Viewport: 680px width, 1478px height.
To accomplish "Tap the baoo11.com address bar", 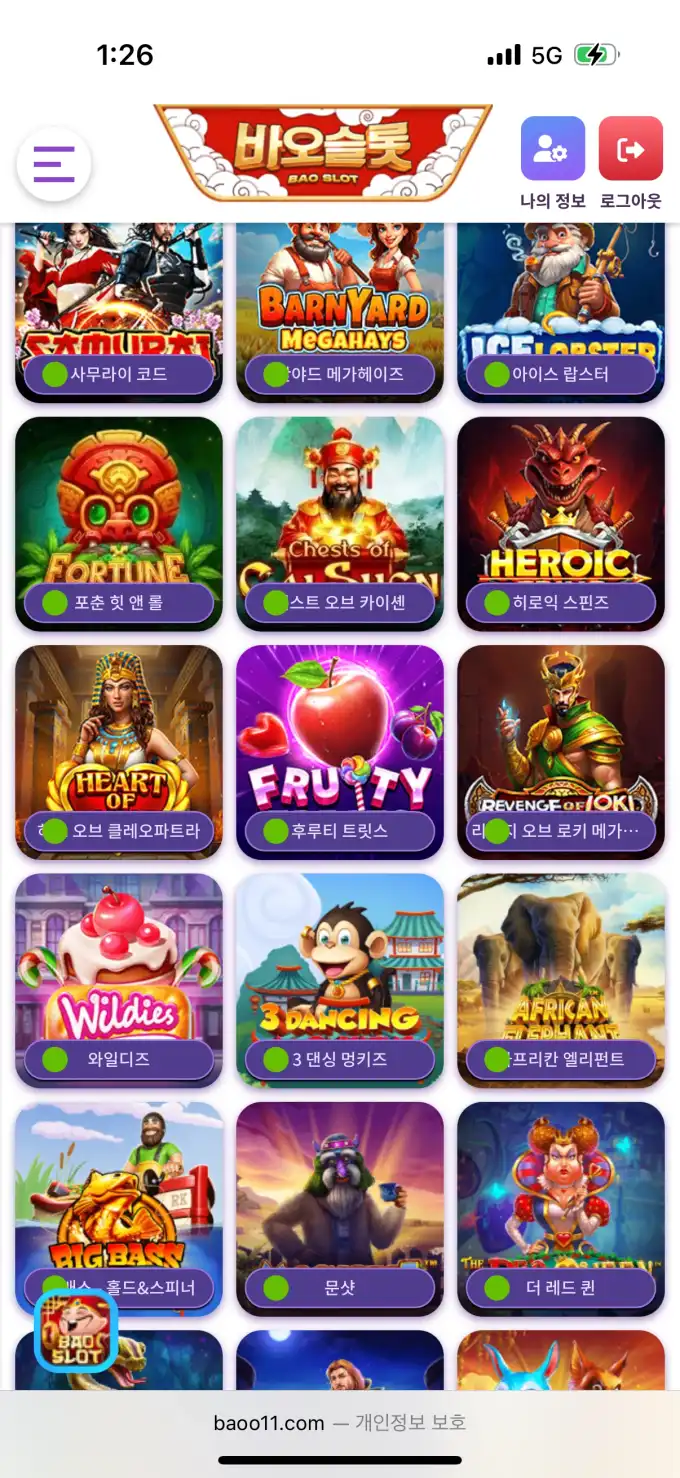I will (339, 1422).
